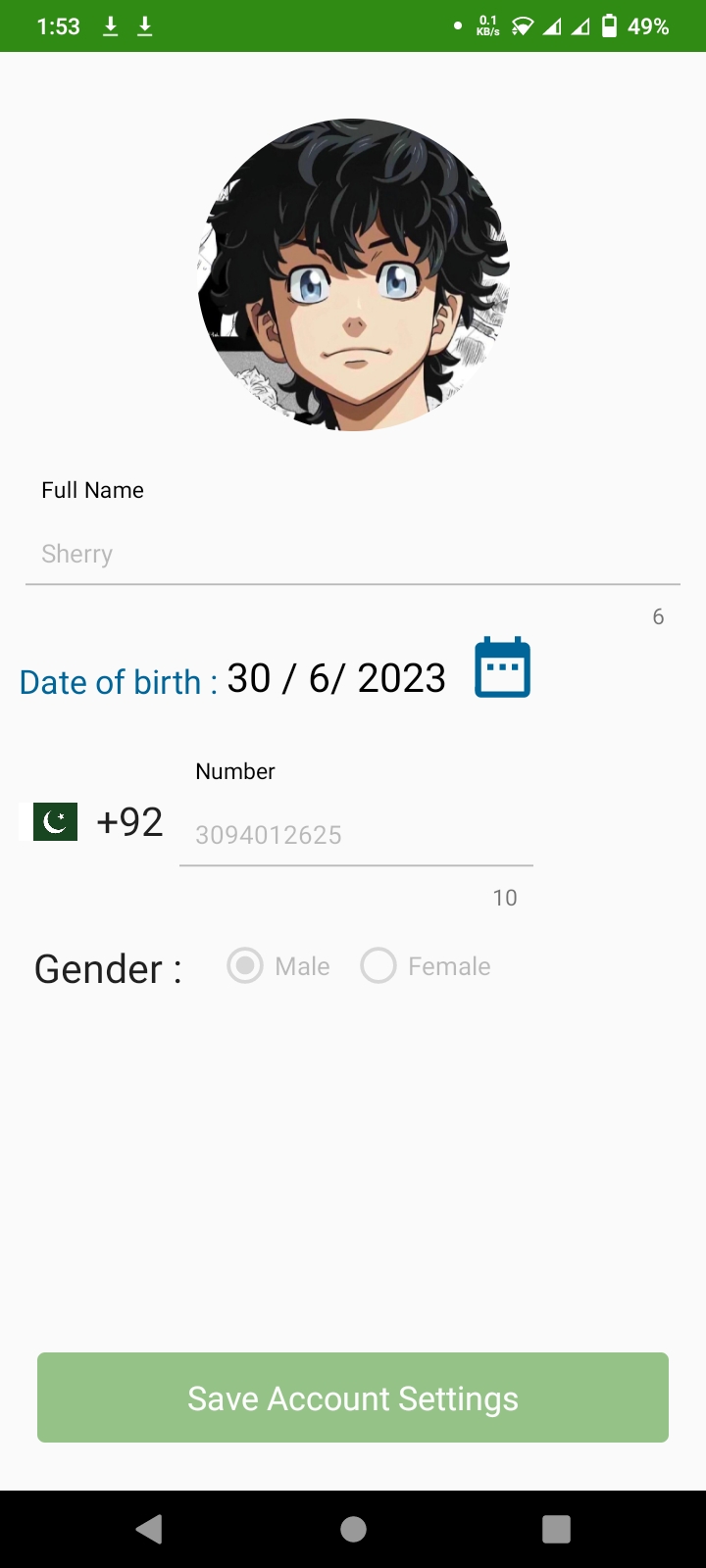The height and width of the screenshot is (1568, 706).
Task: Edit the Full Name field
Action: (x=351, y=555)
